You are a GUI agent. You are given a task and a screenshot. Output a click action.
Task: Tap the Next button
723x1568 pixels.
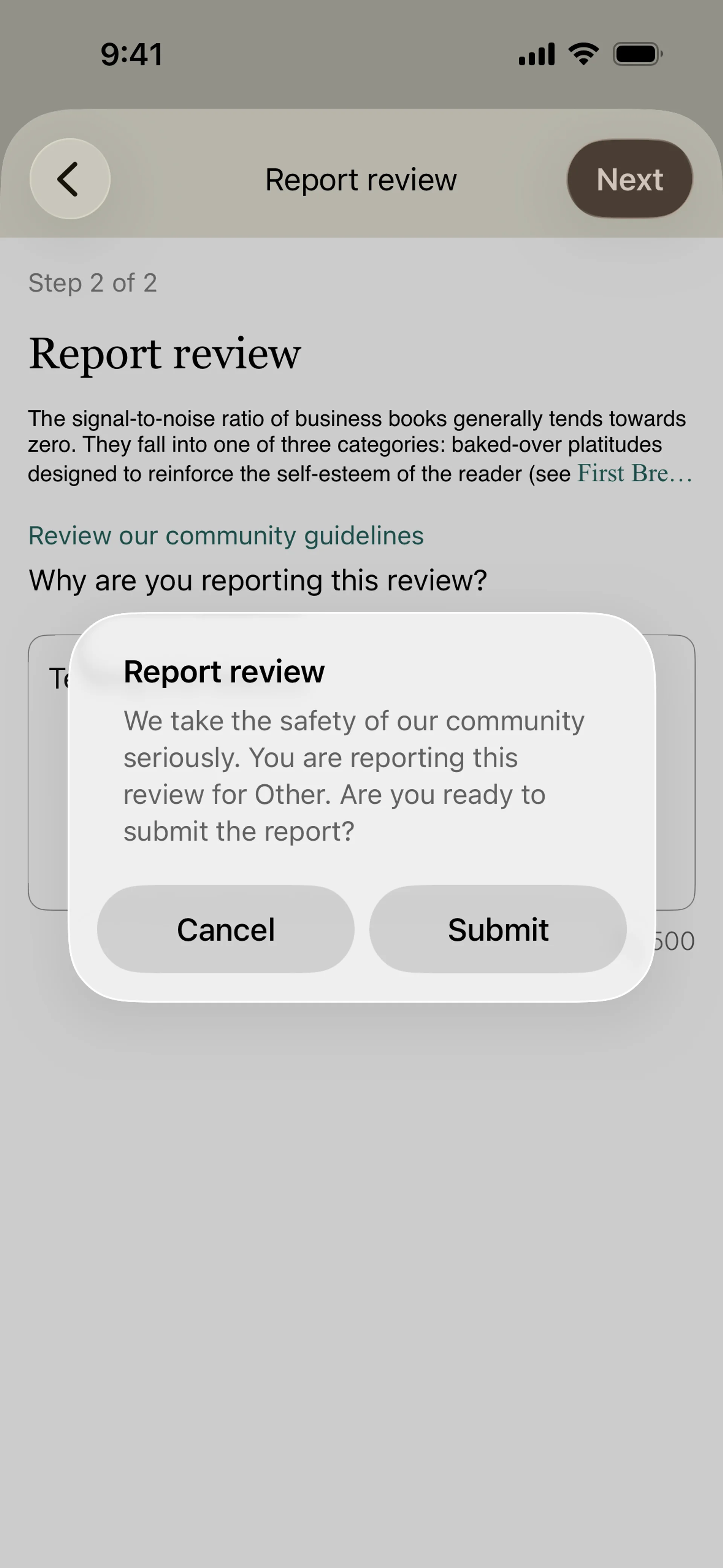coord(629,179)
